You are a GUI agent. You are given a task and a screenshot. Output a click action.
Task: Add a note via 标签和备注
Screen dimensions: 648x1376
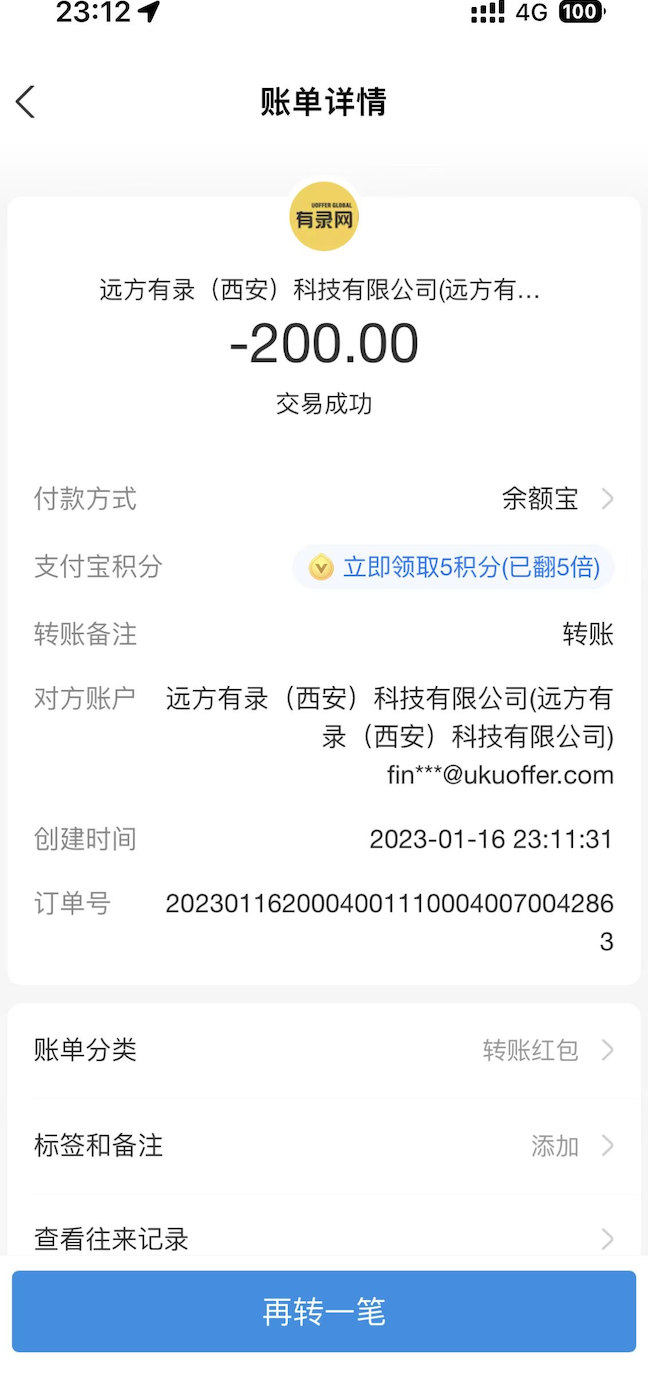point(324,1145)
